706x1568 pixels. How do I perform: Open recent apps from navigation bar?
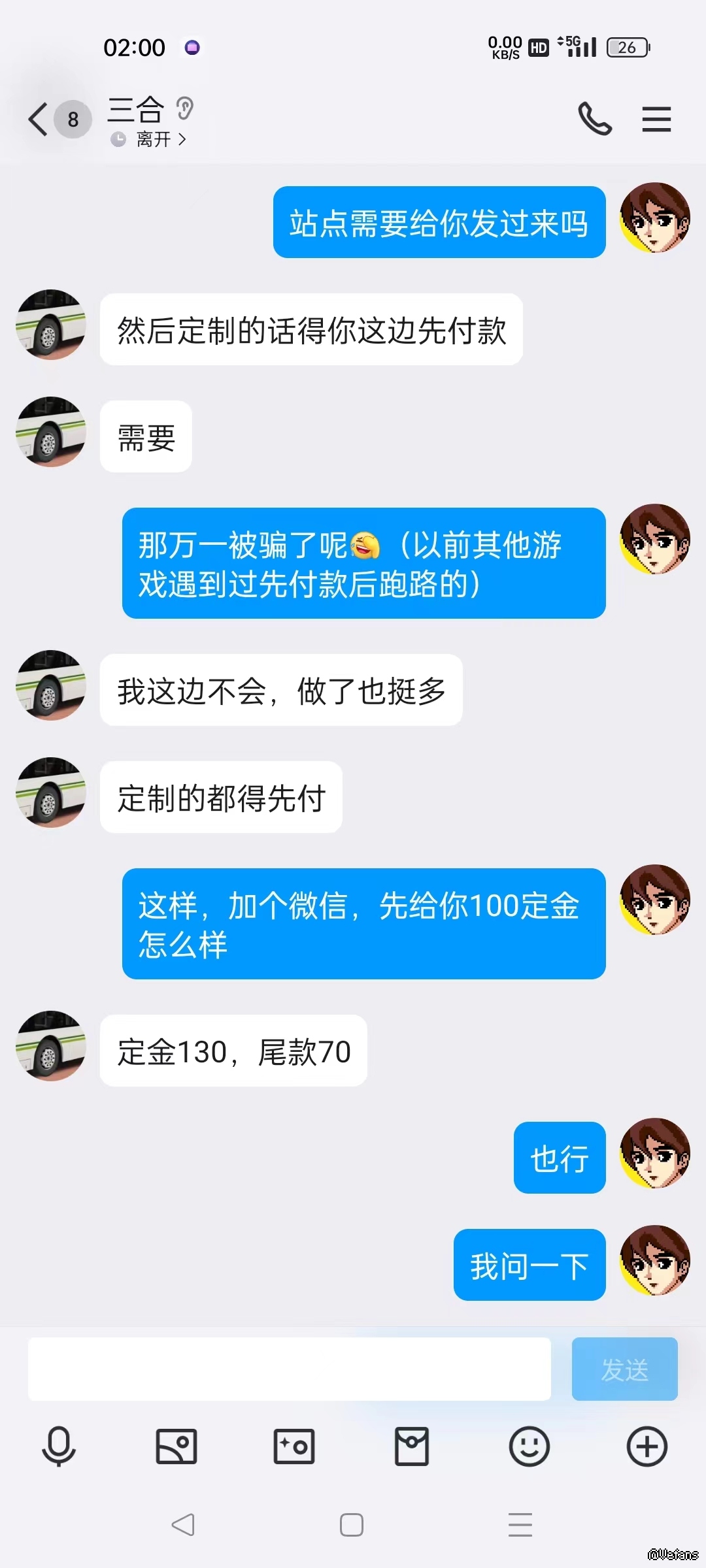click(x=520, y=1525)
